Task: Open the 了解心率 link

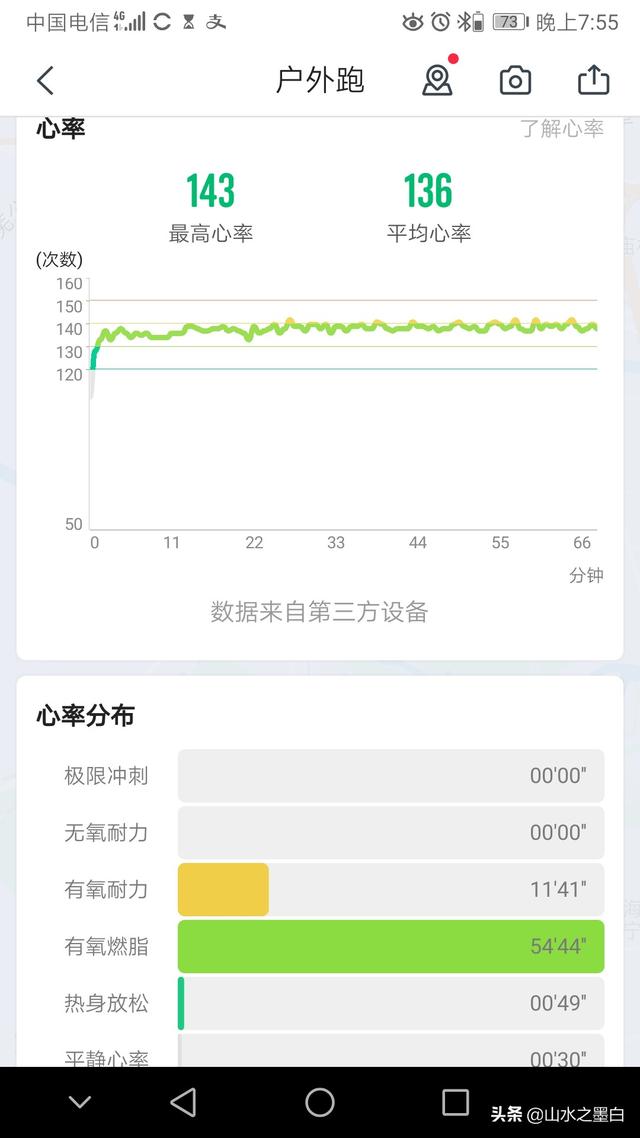Action: point(561,129)
